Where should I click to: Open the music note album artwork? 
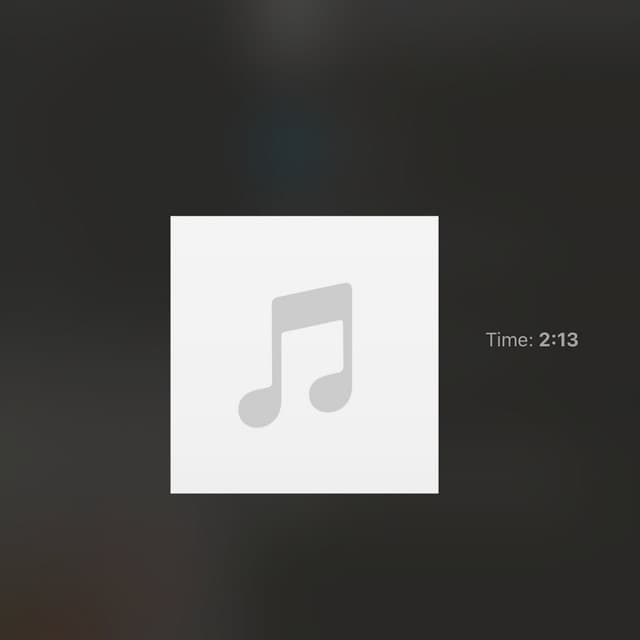(304, 354)
